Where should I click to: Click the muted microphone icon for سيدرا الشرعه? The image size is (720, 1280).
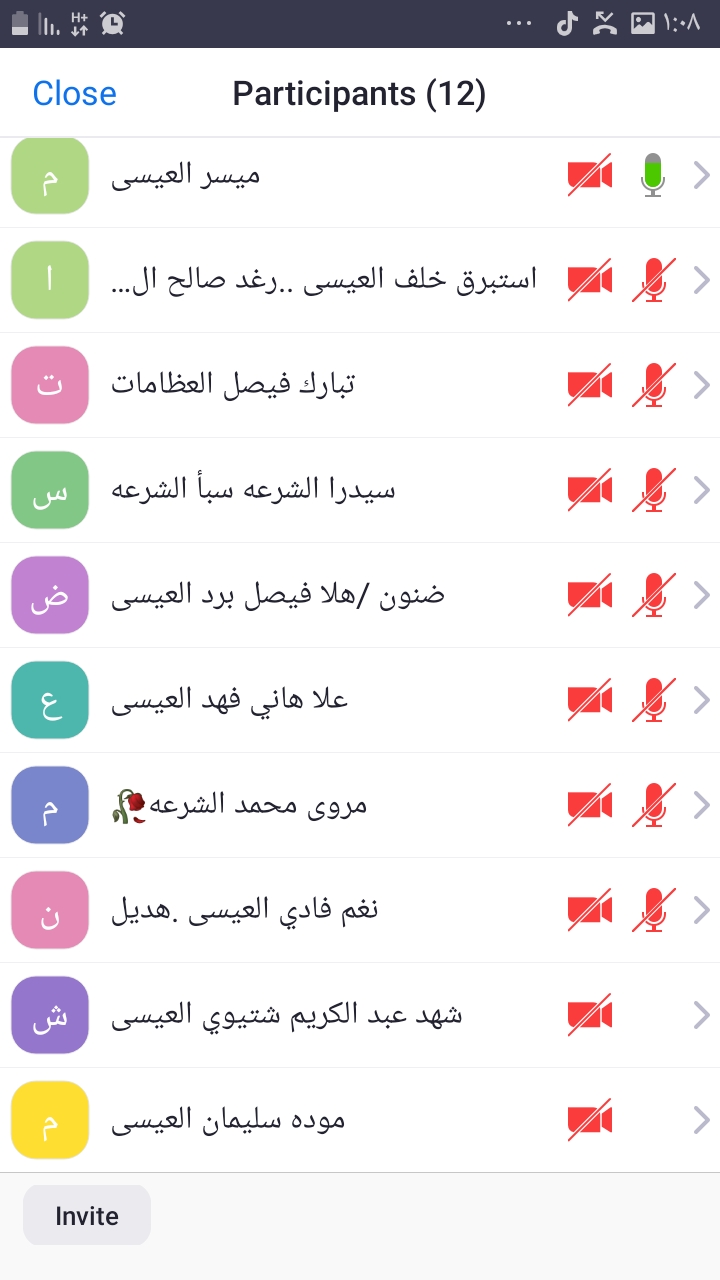pos(652,490)
